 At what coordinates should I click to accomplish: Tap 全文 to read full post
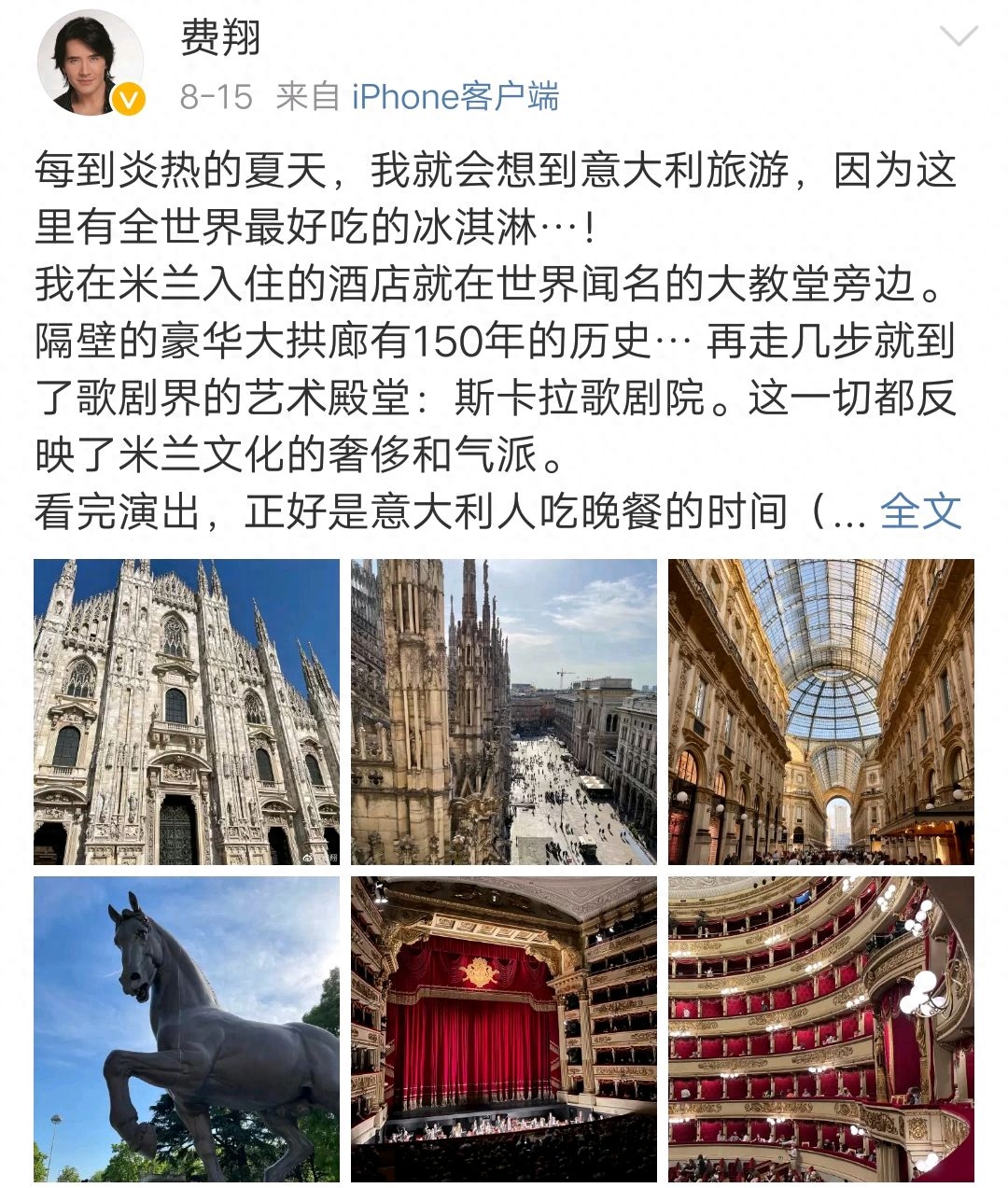(920, 510)
